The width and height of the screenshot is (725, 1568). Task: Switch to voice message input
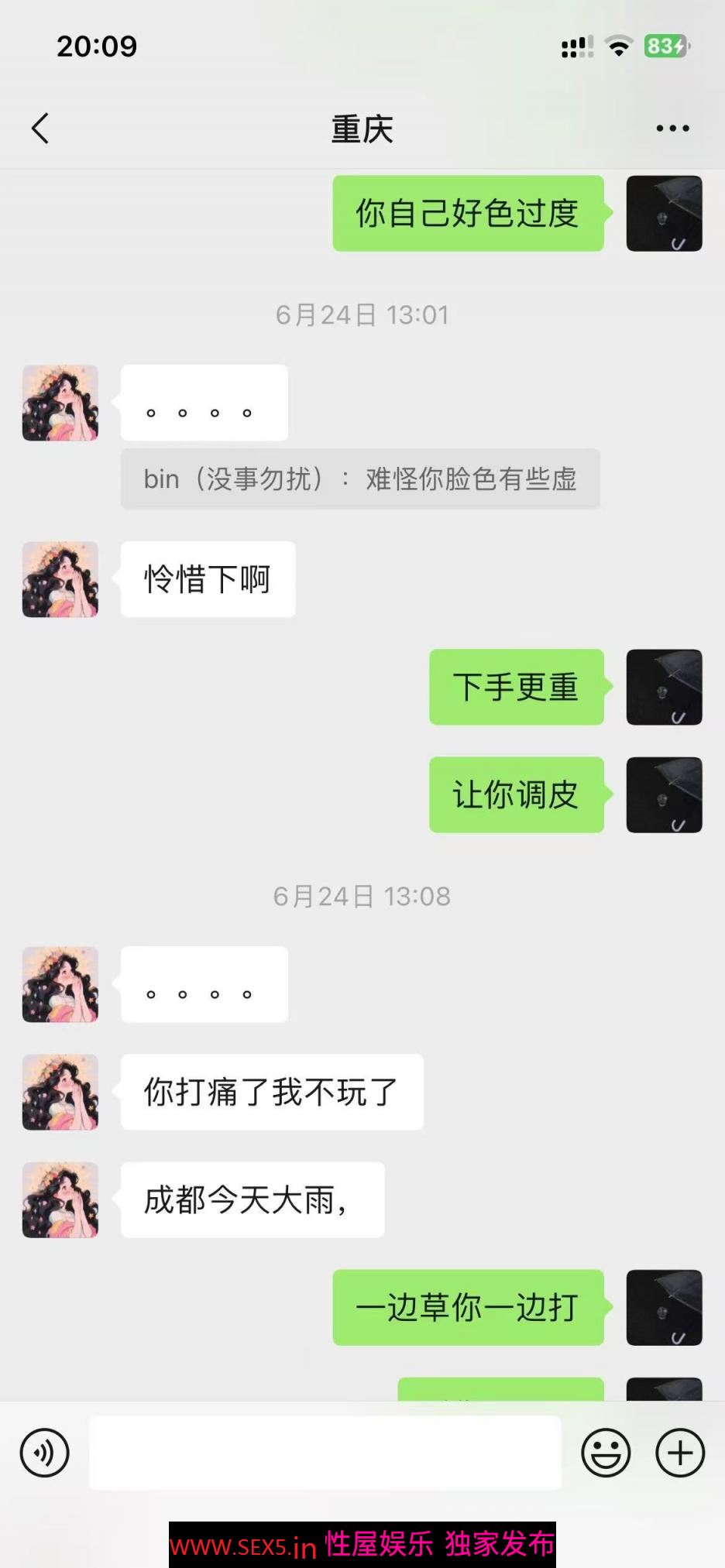coord(44,1453)
